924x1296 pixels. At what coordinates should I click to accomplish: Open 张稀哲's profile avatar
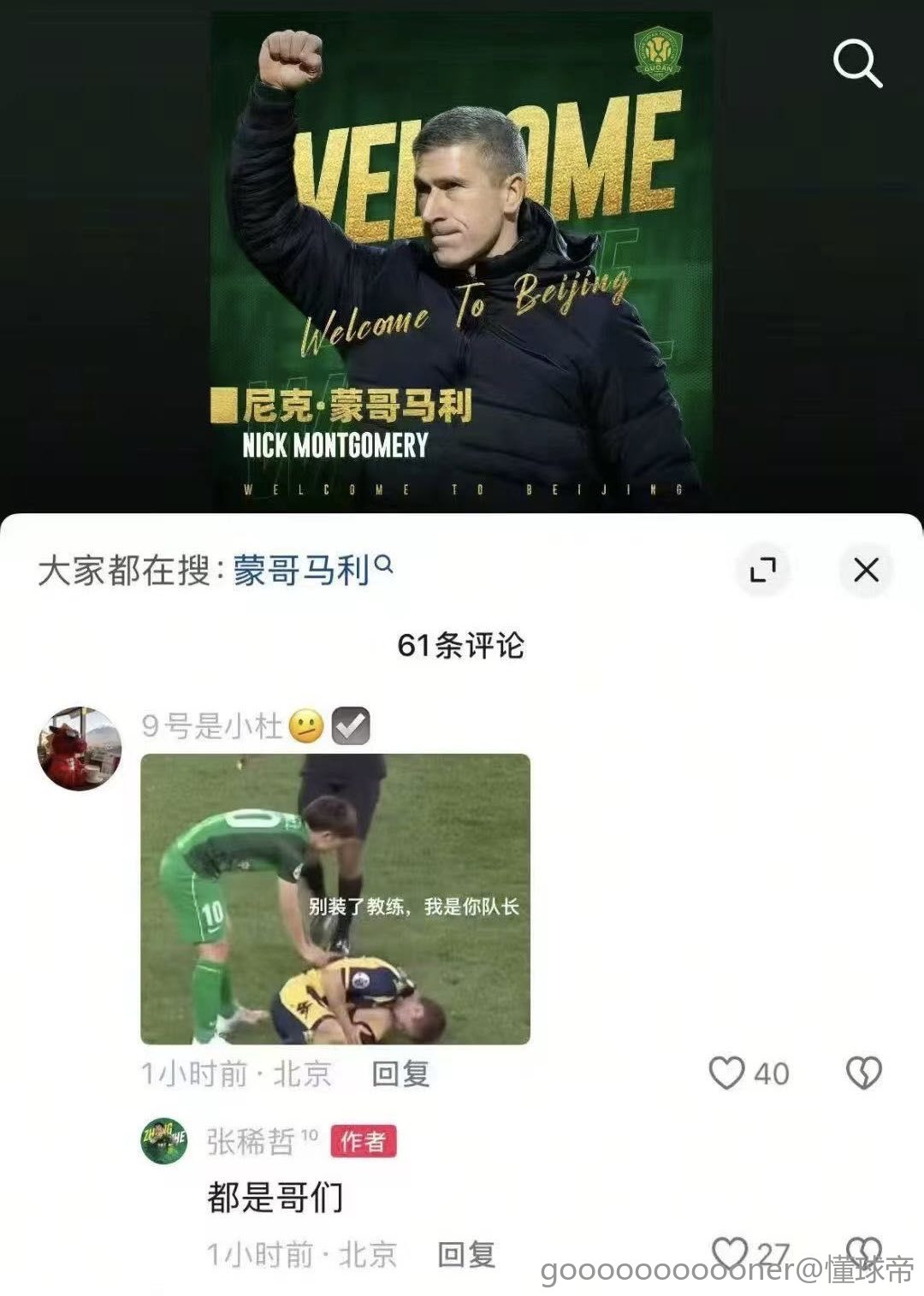[x=164, y=1140]
